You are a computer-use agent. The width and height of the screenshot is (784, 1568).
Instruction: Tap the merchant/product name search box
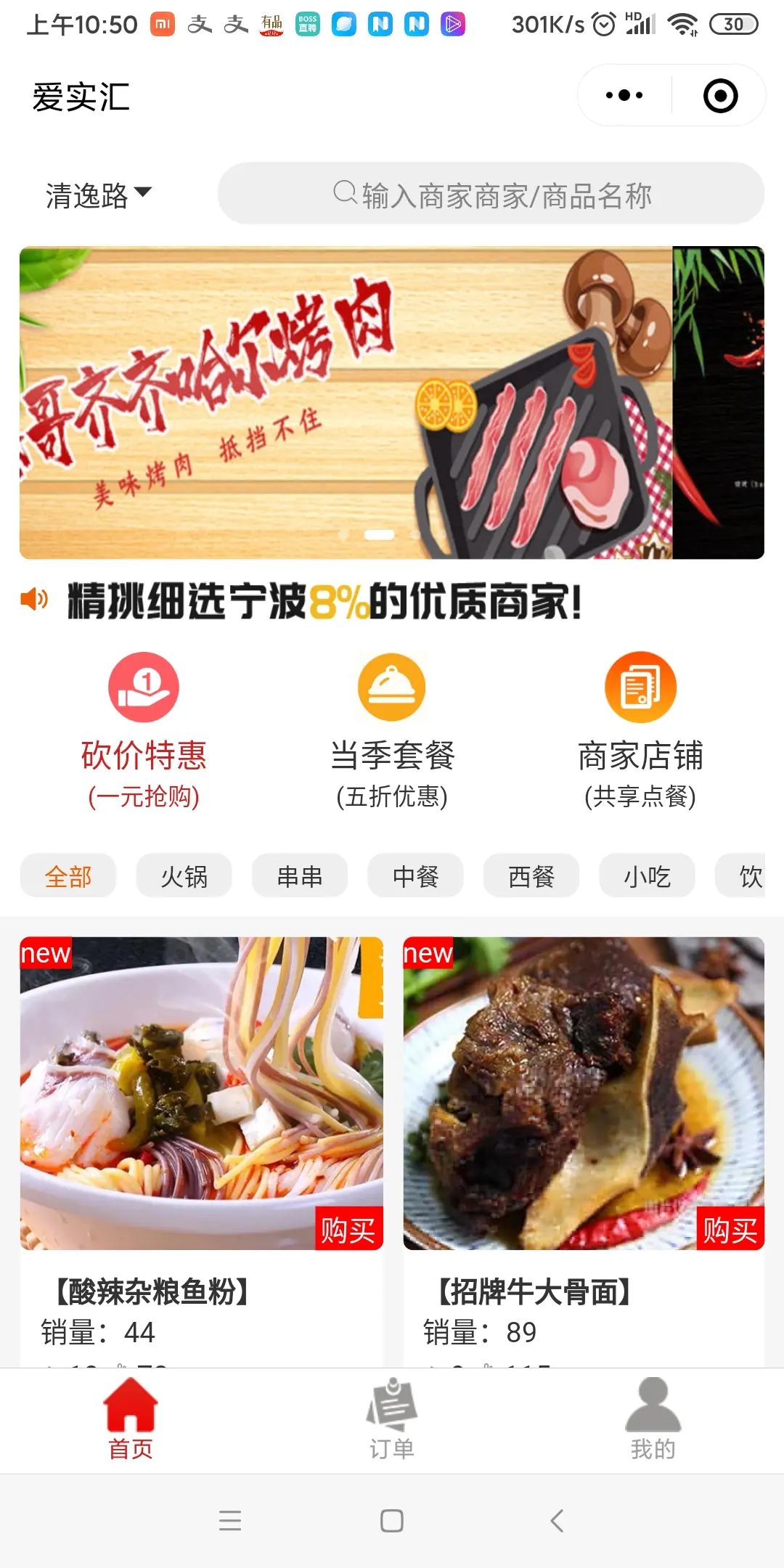click(491, 194)
